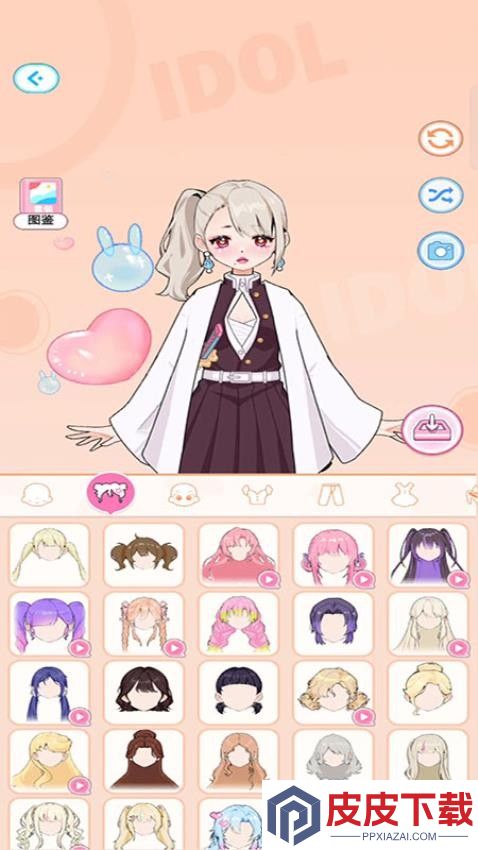Go back with the arrow button

(36, 78)
